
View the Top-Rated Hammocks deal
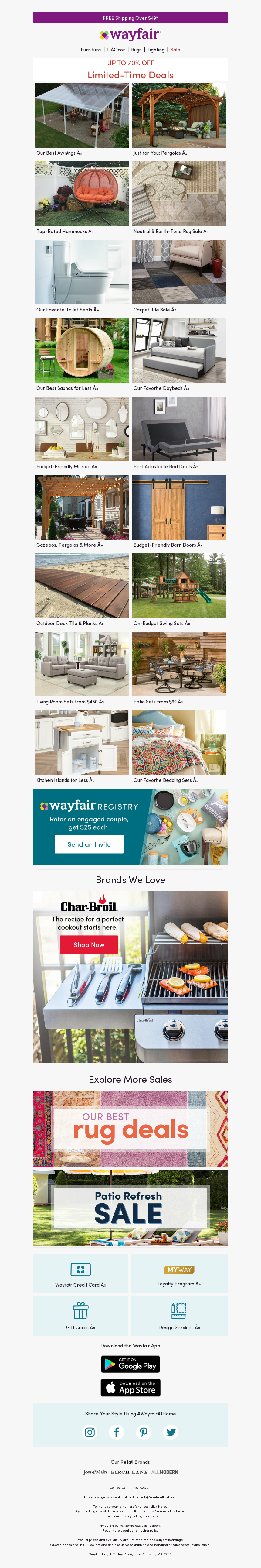pos(82,194)
